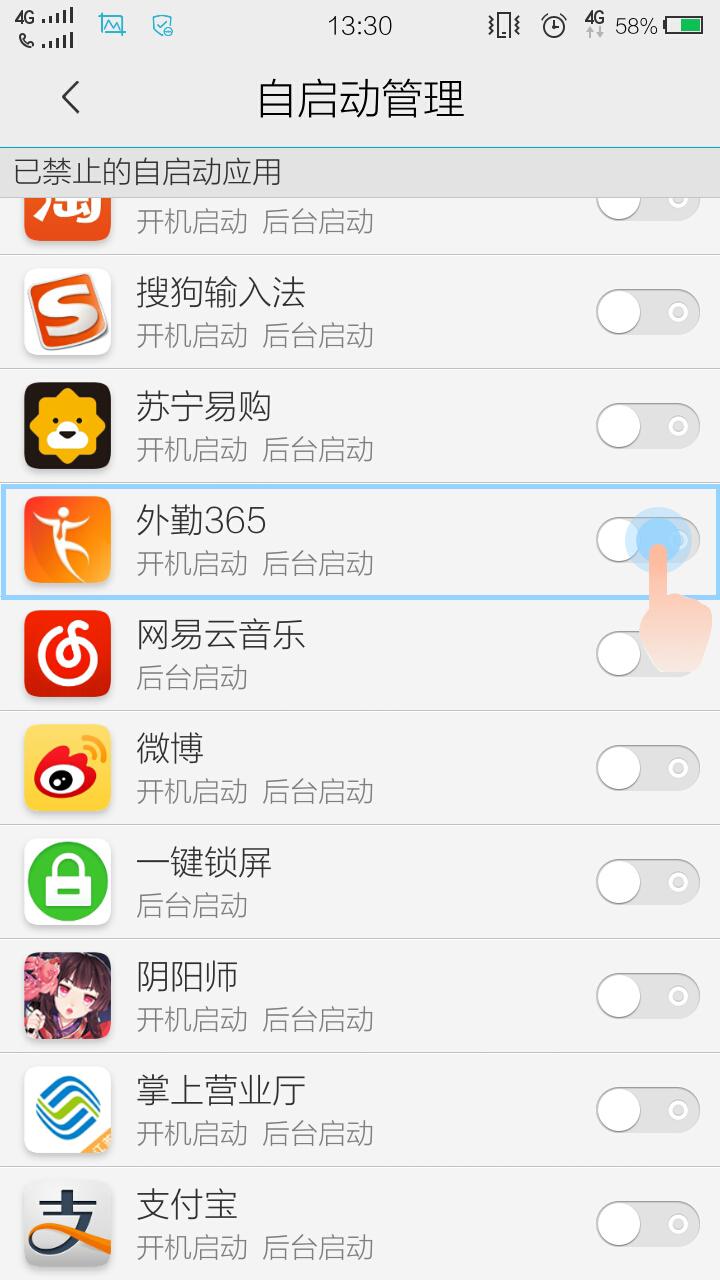Enable auto-start for 搜狗输入法
Screen dimensions: 720x1280
pyautogui.click(x=647, y=313)
